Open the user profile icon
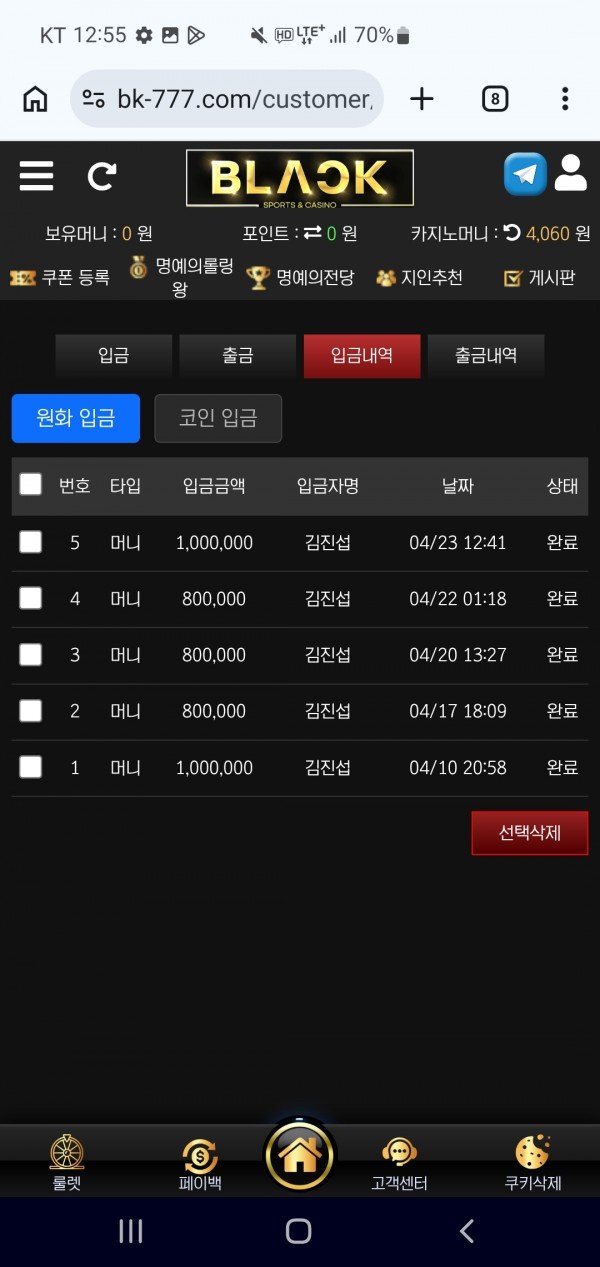Screen dimensions: 600x1267 click(x=570, y=174)
